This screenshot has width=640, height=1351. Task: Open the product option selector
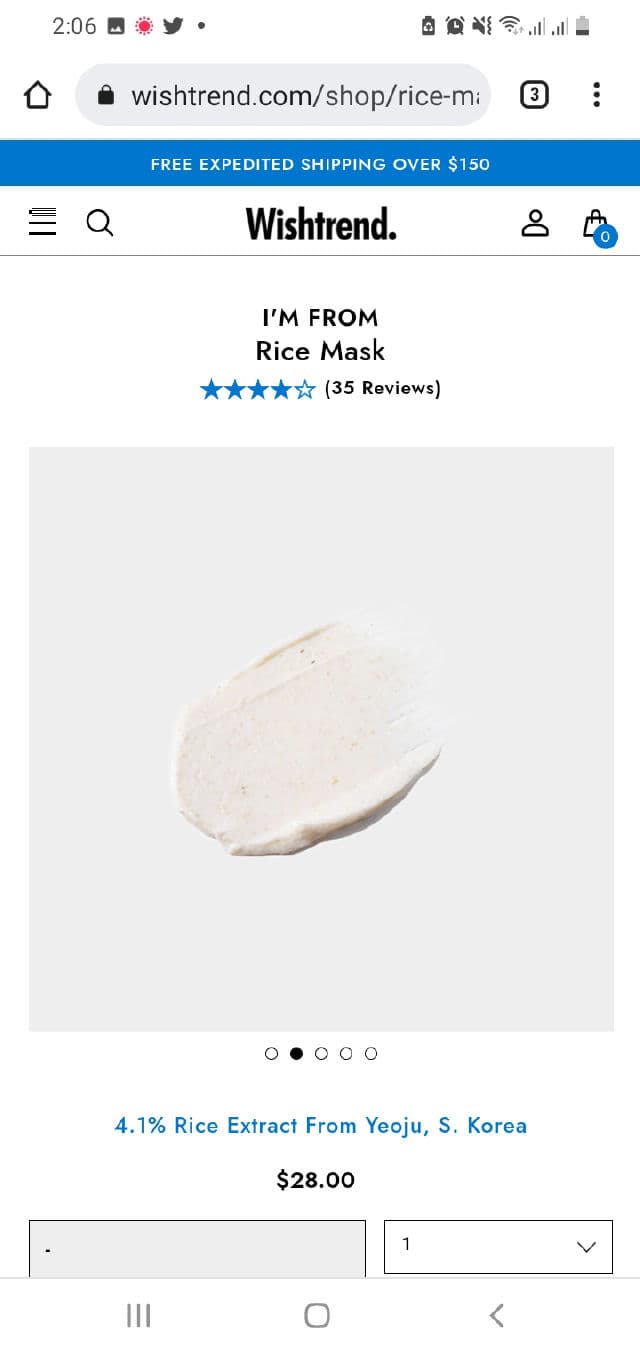(x=197, y=1248)
